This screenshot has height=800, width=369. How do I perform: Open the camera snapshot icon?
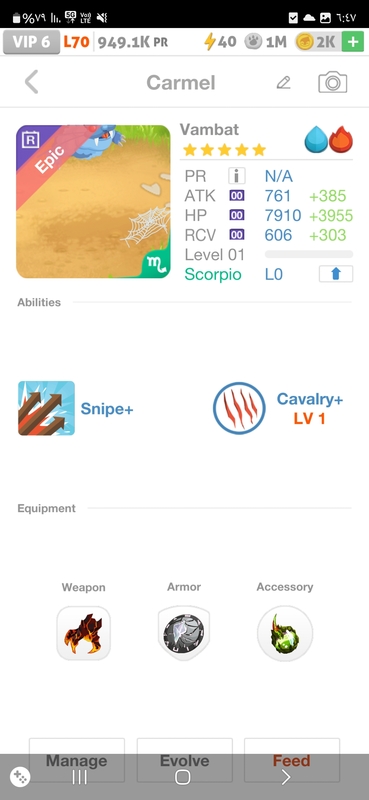[x=333, y=83]
